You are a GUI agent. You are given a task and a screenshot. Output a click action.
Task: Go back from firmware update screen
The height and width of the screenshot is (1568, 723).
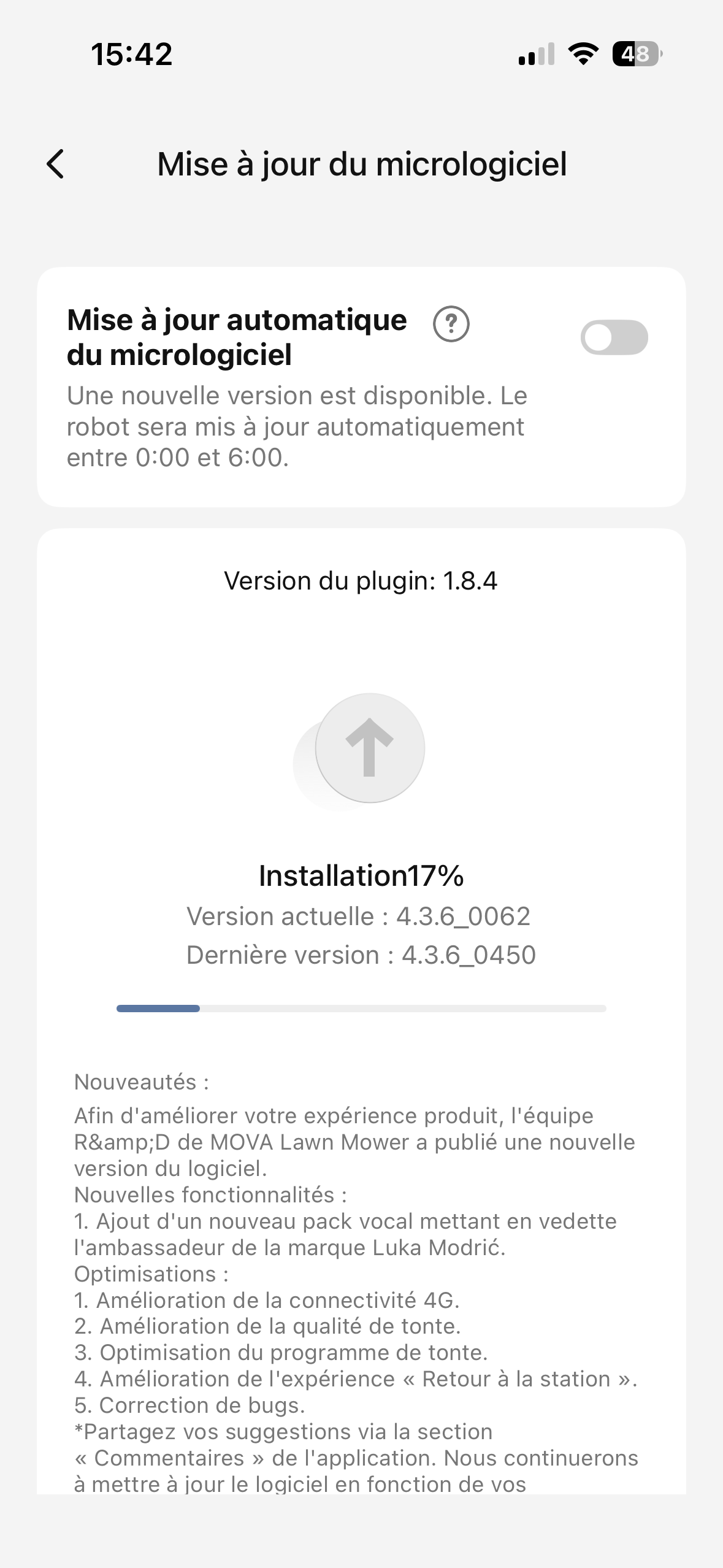56,164
